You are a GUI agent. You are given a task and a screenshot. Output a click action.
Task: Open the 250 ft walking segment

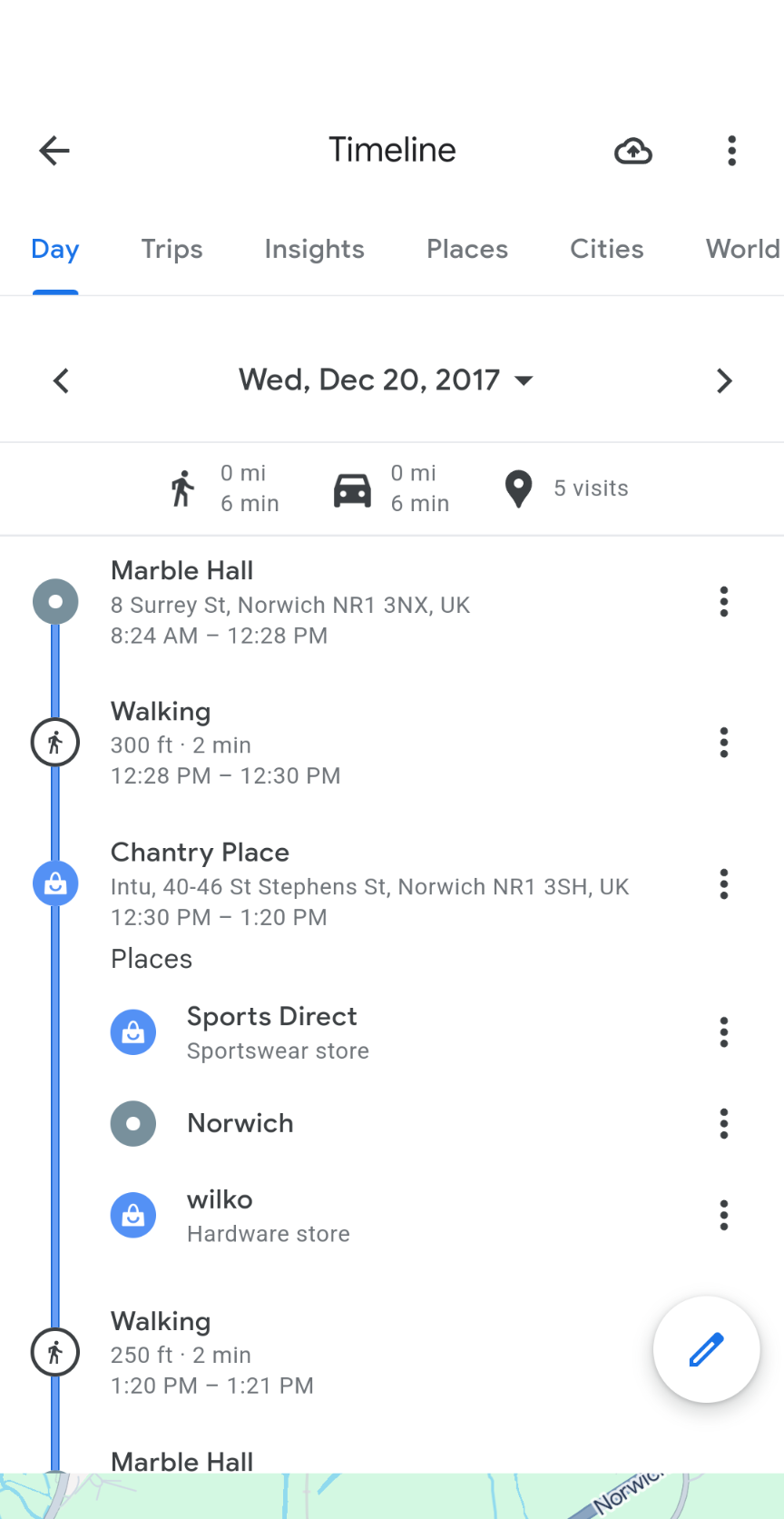click(x=211, y=1353)
